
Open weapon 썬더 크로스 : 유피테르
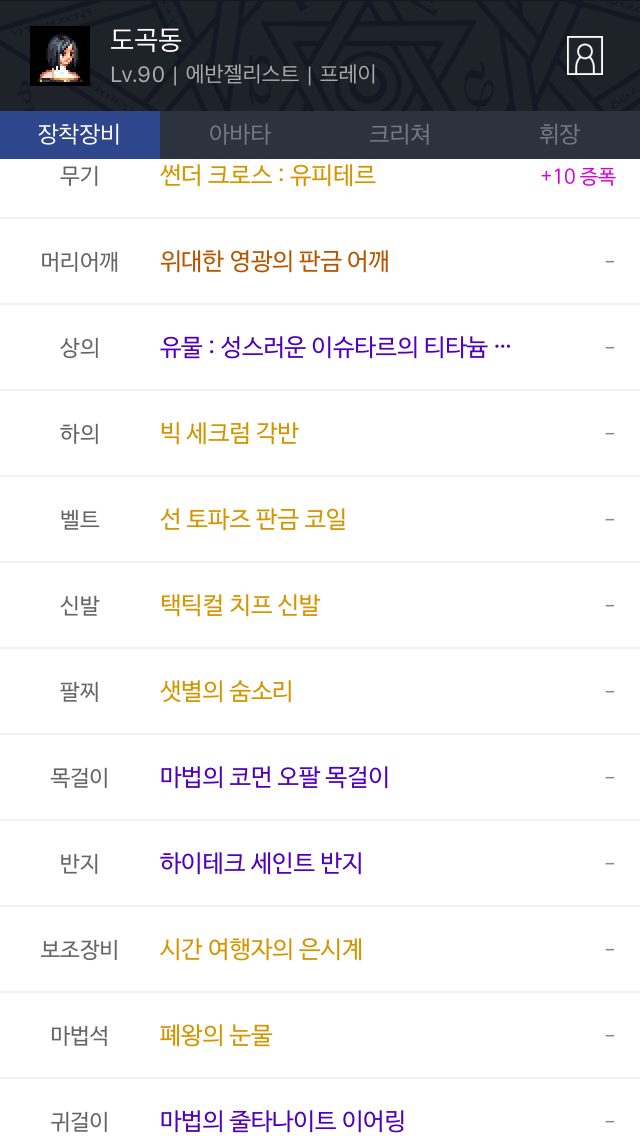267,176
